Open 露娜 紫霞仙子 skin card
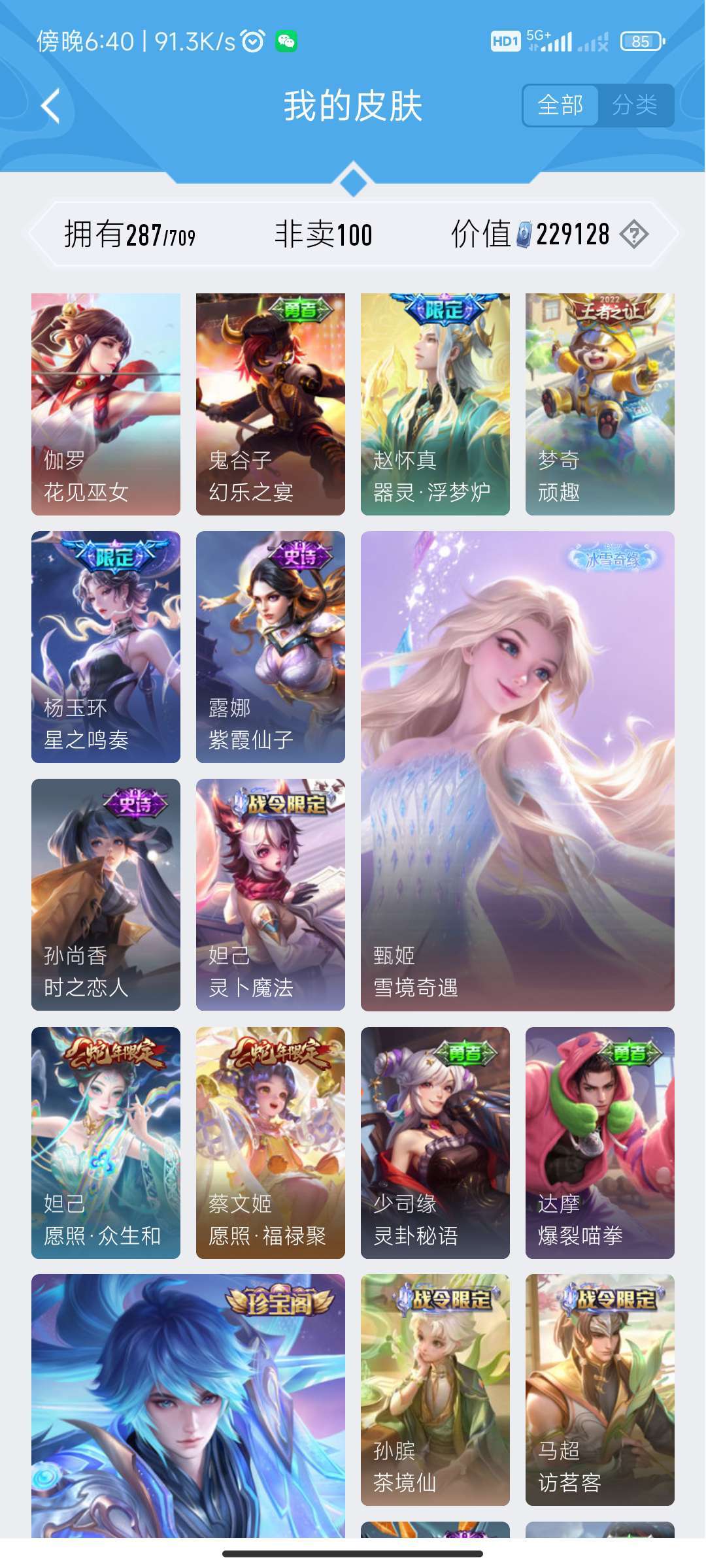 (x=271, y=647)
